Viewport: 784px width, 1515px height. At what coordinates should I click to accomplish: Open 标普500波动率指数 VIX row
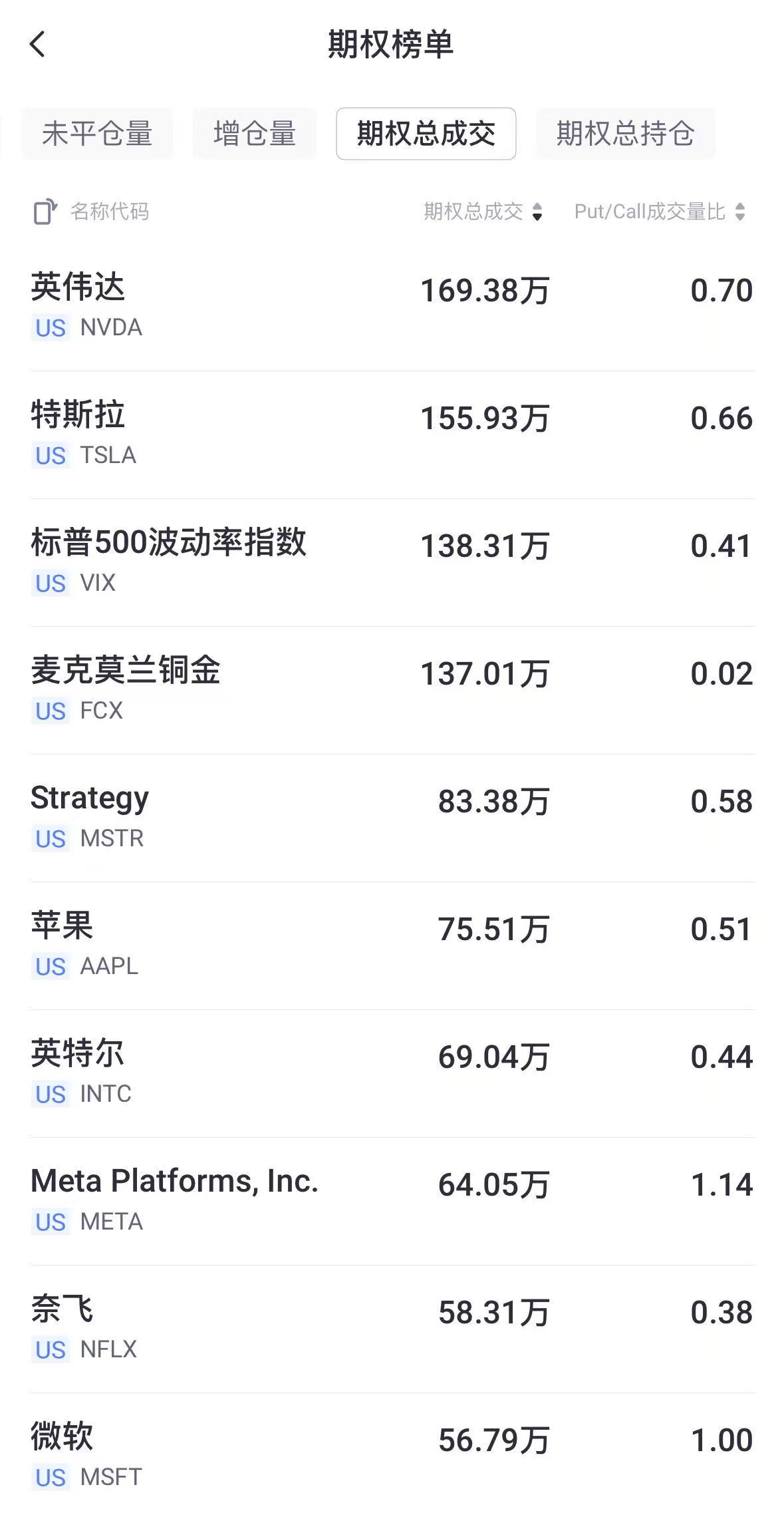pos(392,562)
